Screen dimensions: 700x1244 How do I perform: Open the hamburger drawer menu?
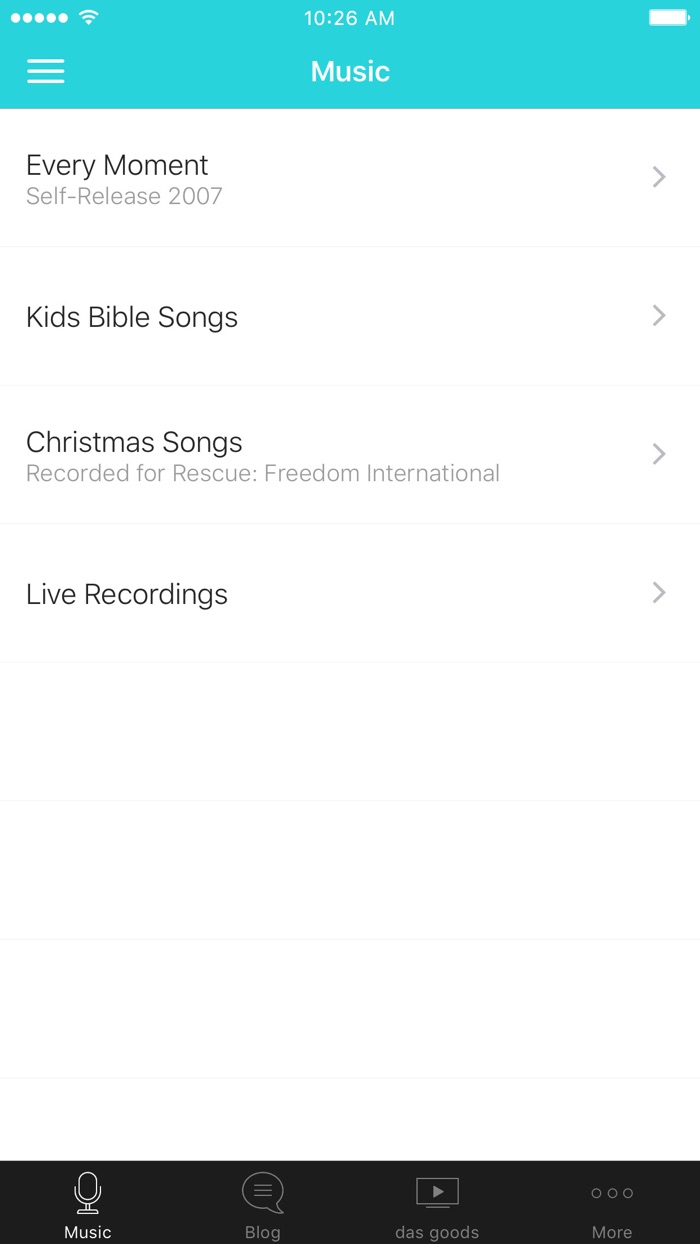click(46, 71)
